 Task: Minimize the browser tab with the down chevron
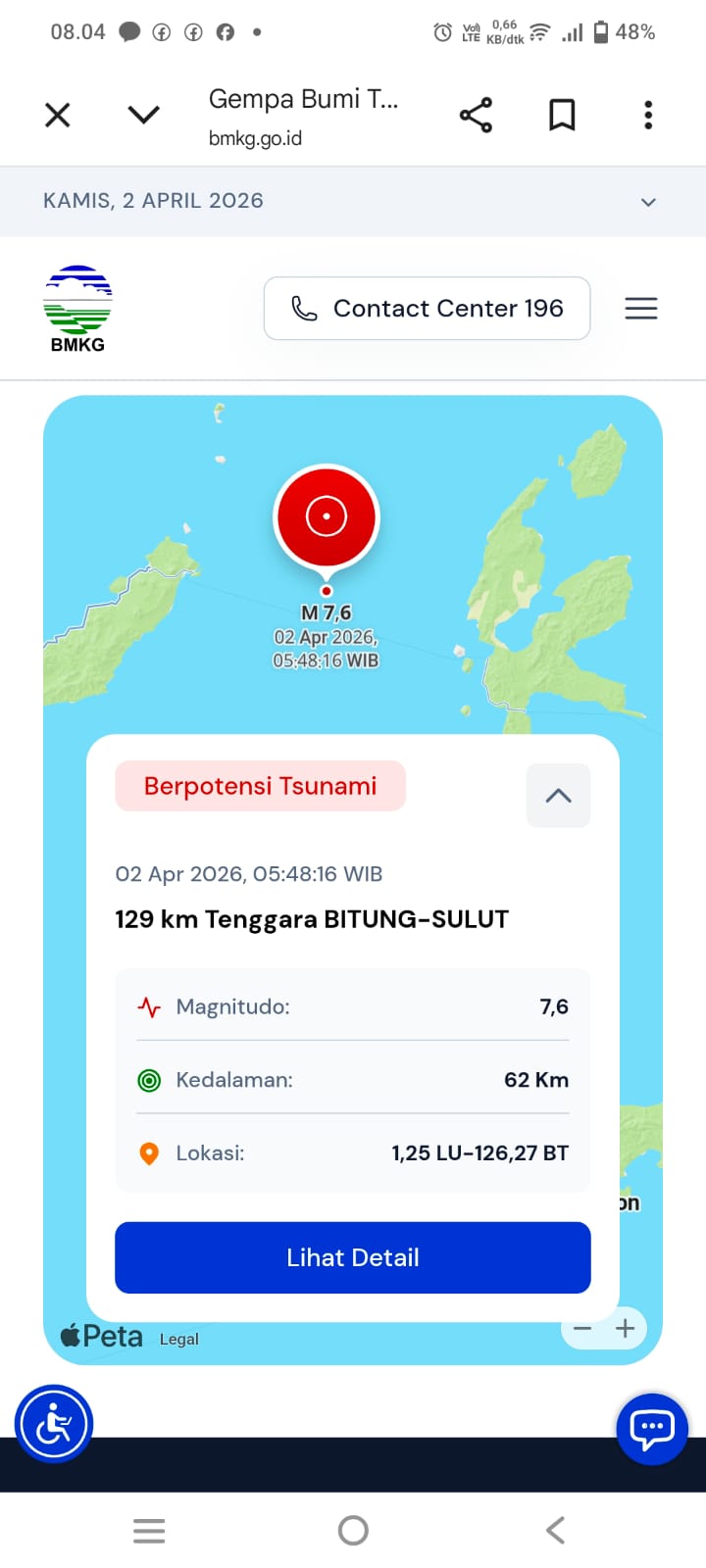pyautogui.click(x=143, y=116)
